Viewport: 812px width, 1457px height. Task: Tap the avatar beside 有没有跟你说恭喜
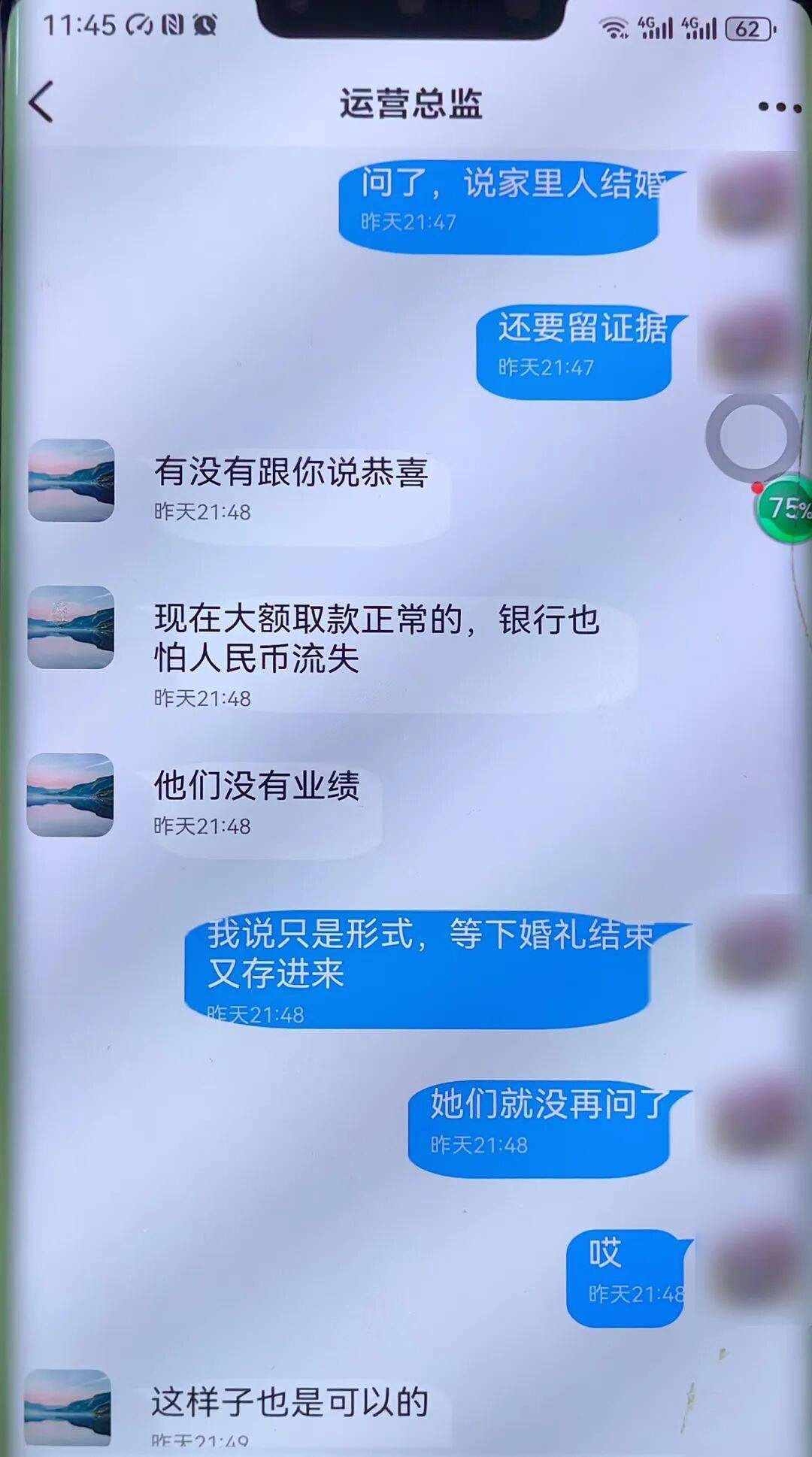pos(71,480)
